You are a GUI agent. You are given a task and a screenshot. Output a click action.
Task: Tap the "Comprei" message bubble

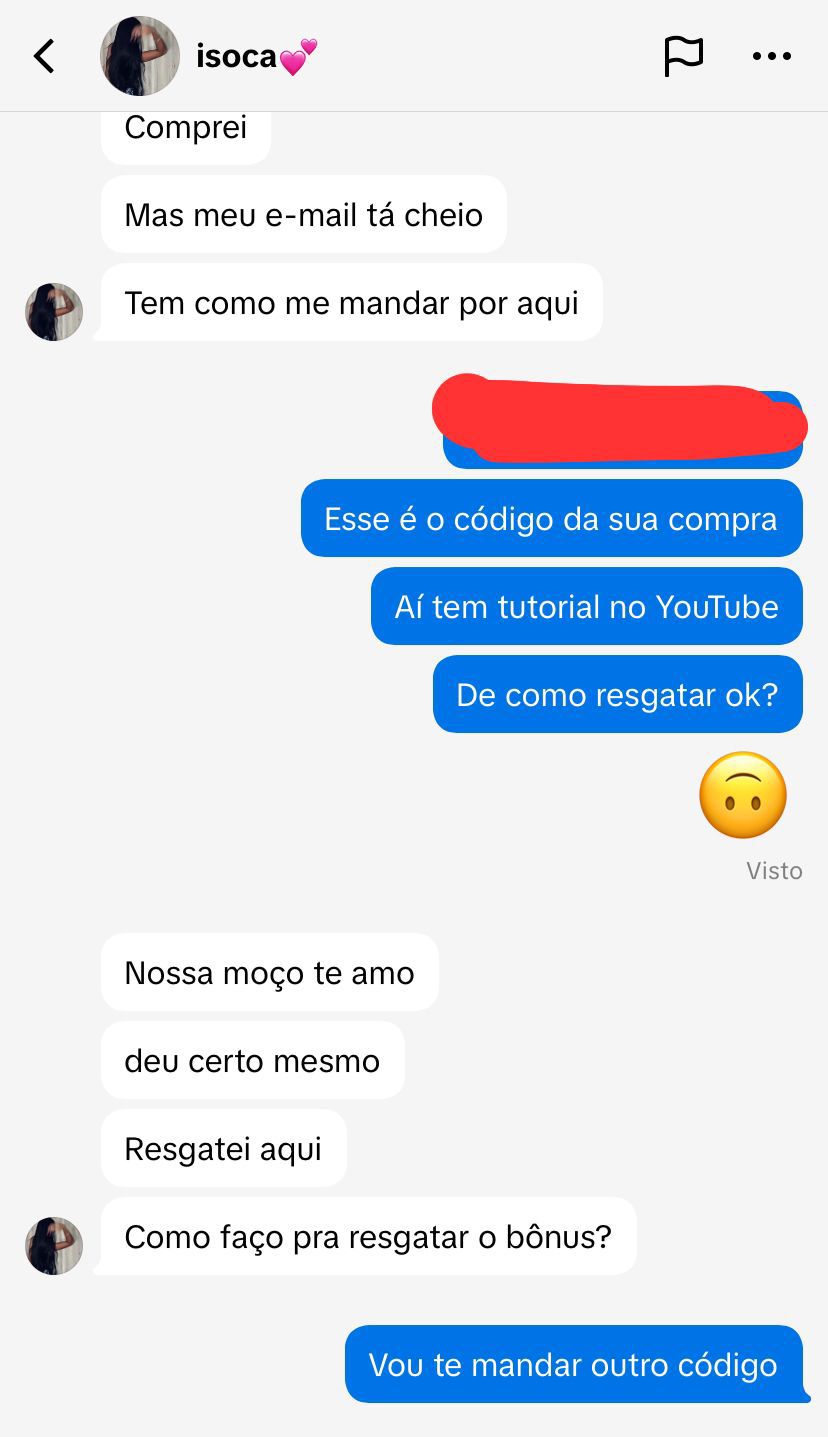pos(185,126)
